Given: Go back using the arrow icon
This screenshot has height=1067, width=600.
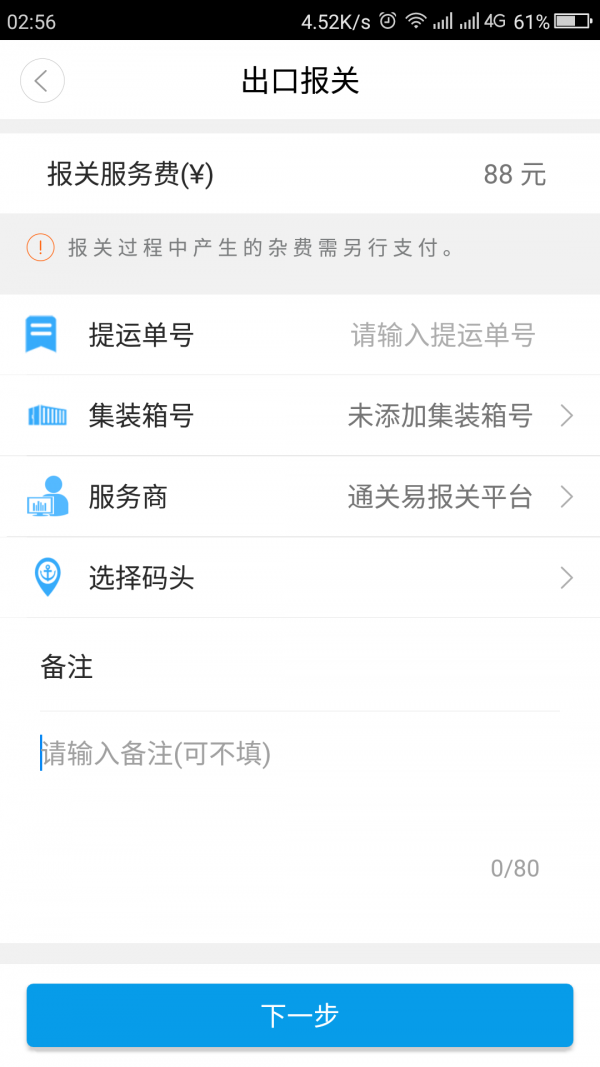Looking at the screenshot, I should click(42, 81).
